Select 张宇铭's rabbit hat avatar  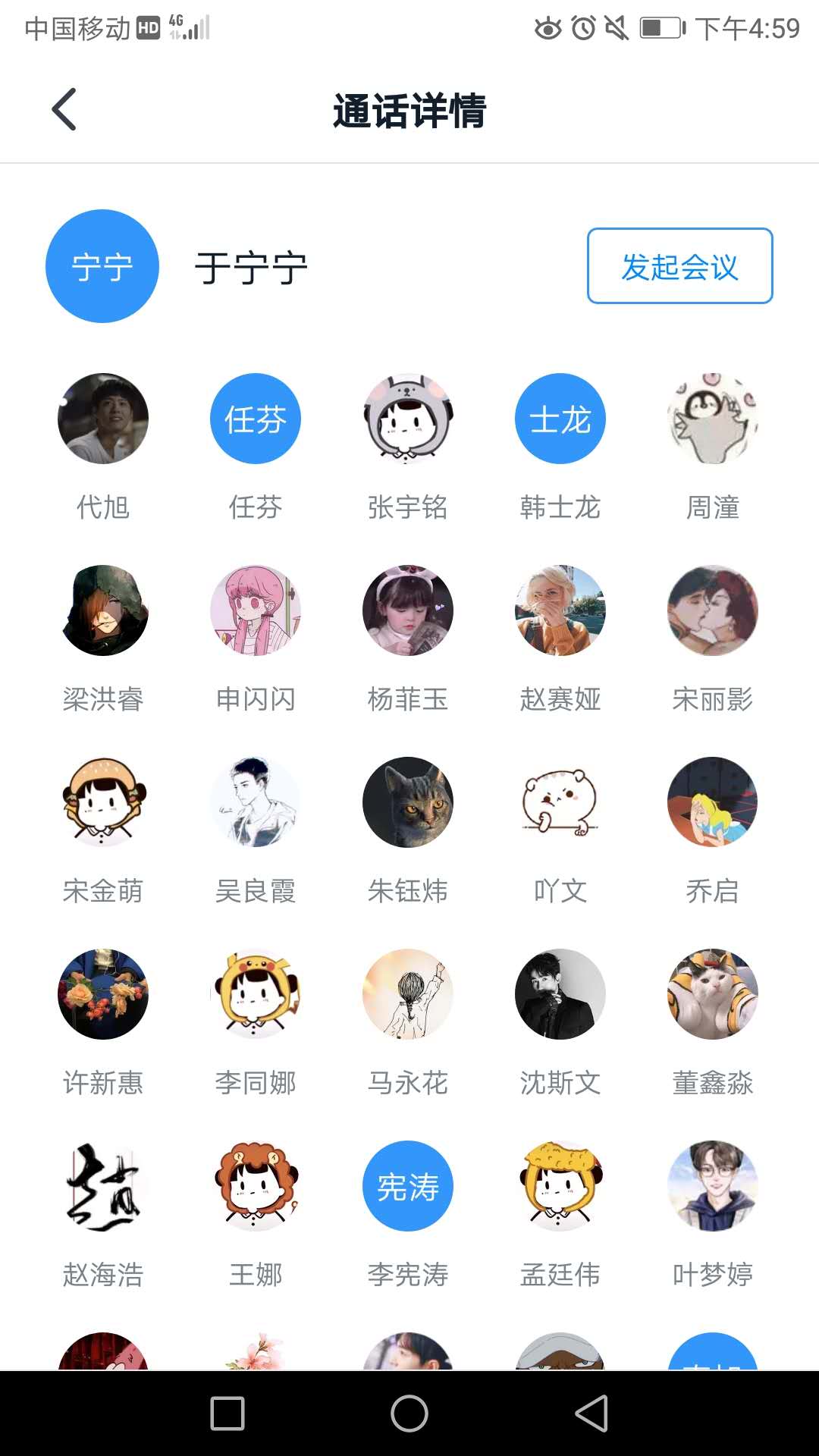tap(407, 418)
